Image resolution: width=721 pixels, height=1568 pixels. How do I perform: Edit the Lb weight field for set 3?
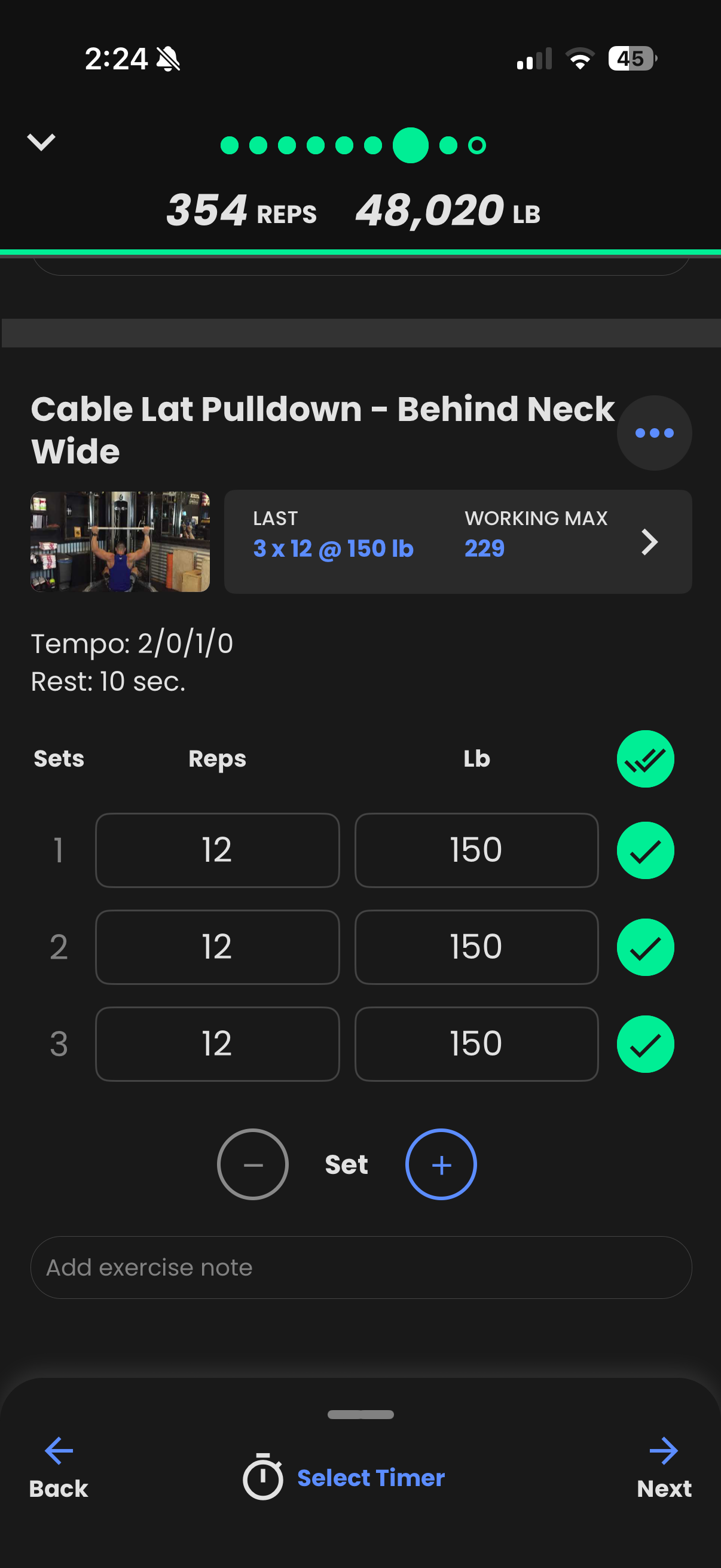[x=476, y=1044]
